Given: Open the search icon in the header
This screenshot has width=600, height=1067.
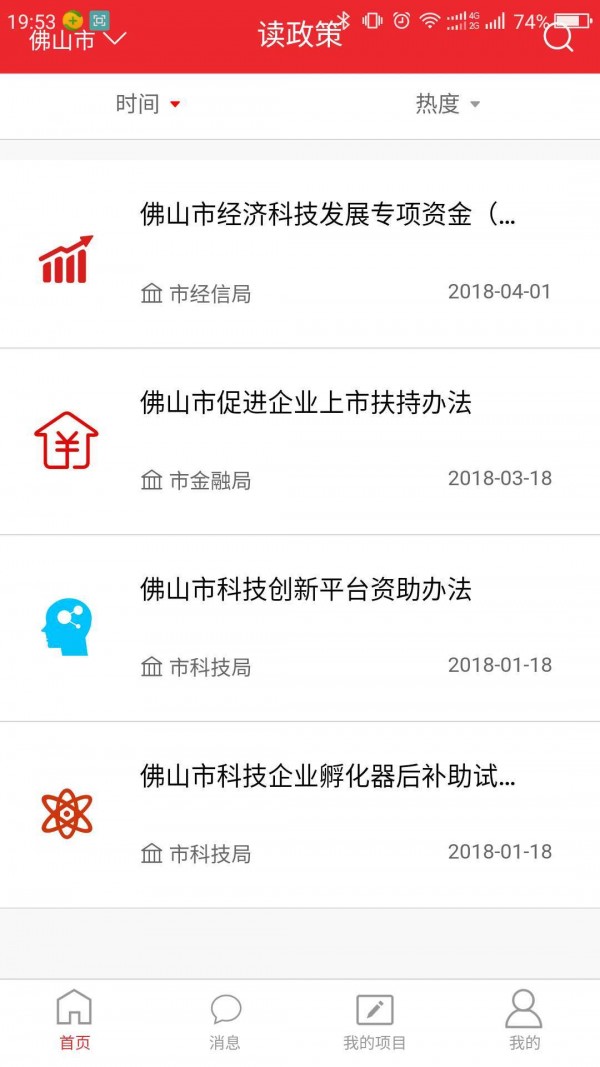Looking at the screenshot, I should coord(558,38).
